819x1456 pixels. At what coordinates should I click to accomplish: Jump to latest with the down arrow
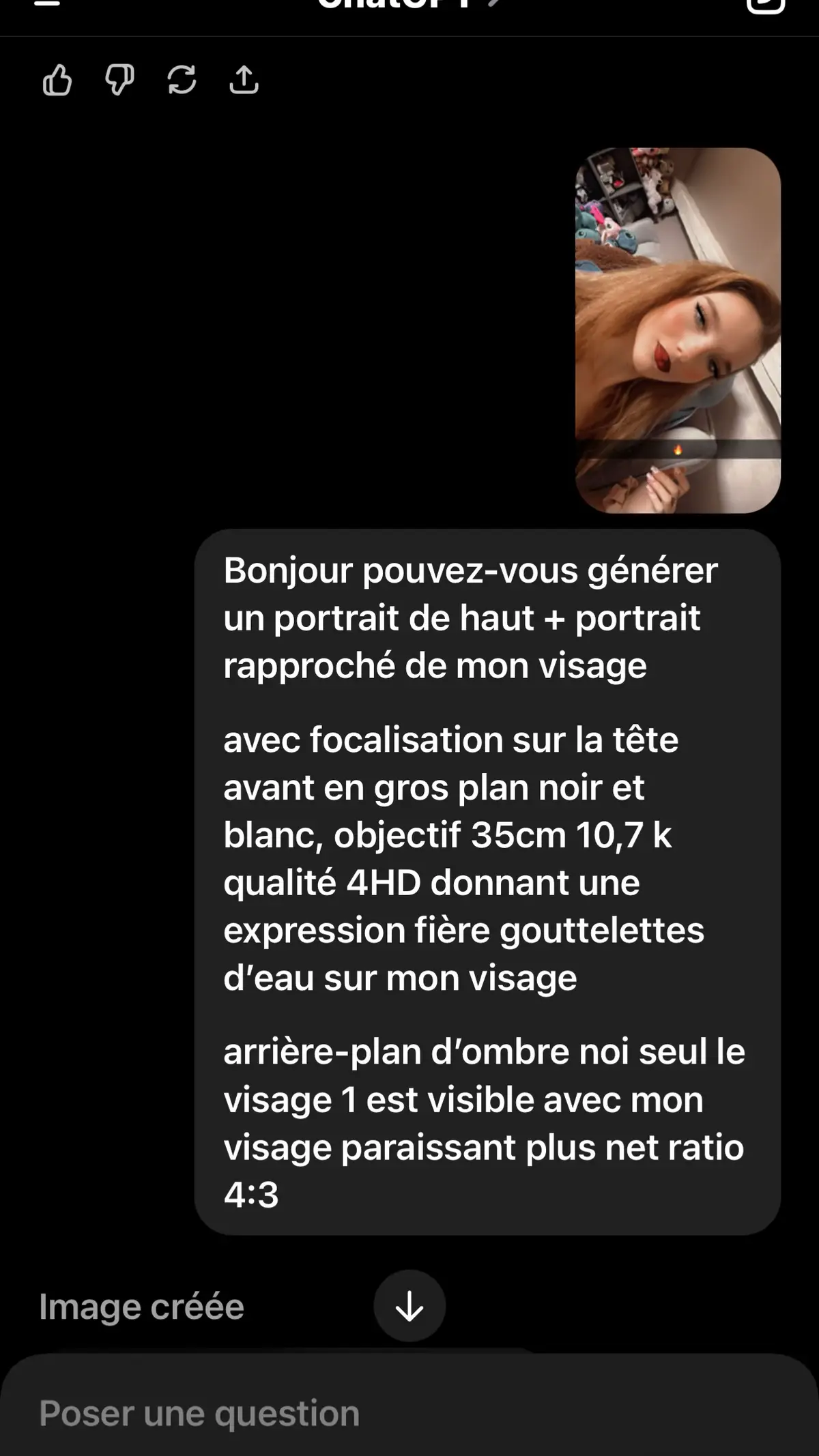click(409, 1306)
